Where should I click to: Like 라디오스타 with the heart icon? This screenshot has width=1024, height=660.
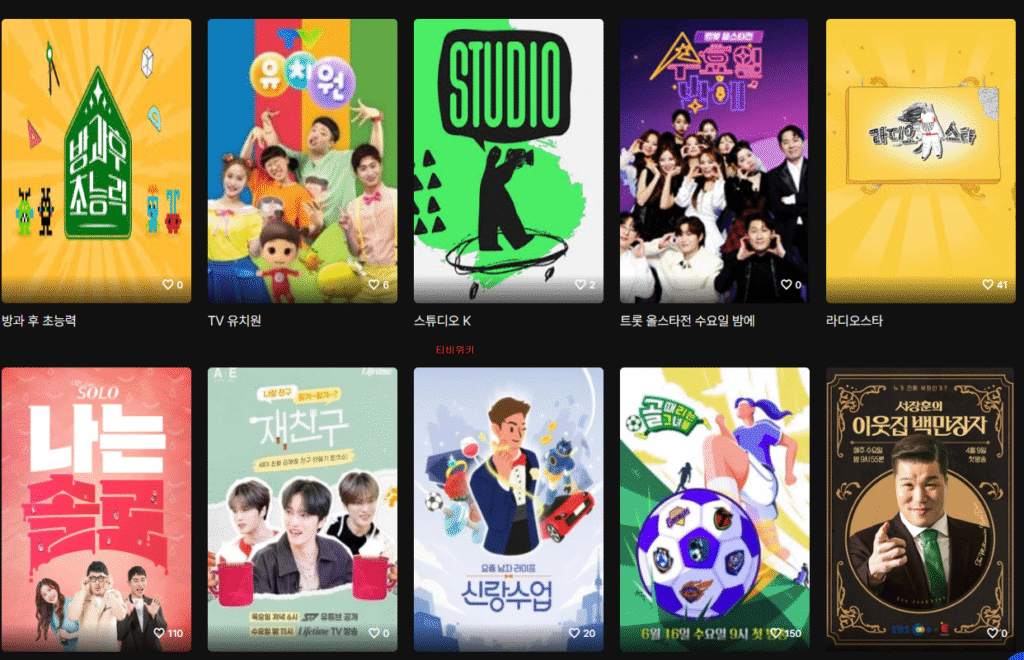[988, 285]
